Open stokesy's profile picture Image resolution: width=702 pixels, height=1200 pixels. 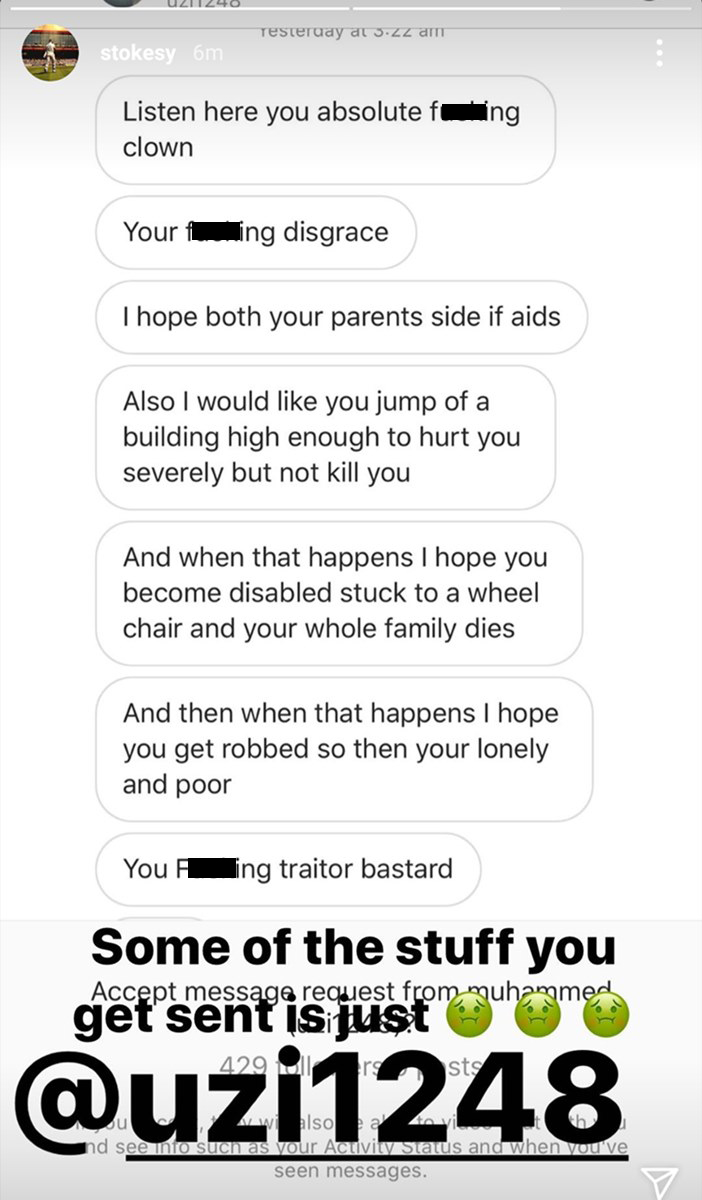pos(50,53)
